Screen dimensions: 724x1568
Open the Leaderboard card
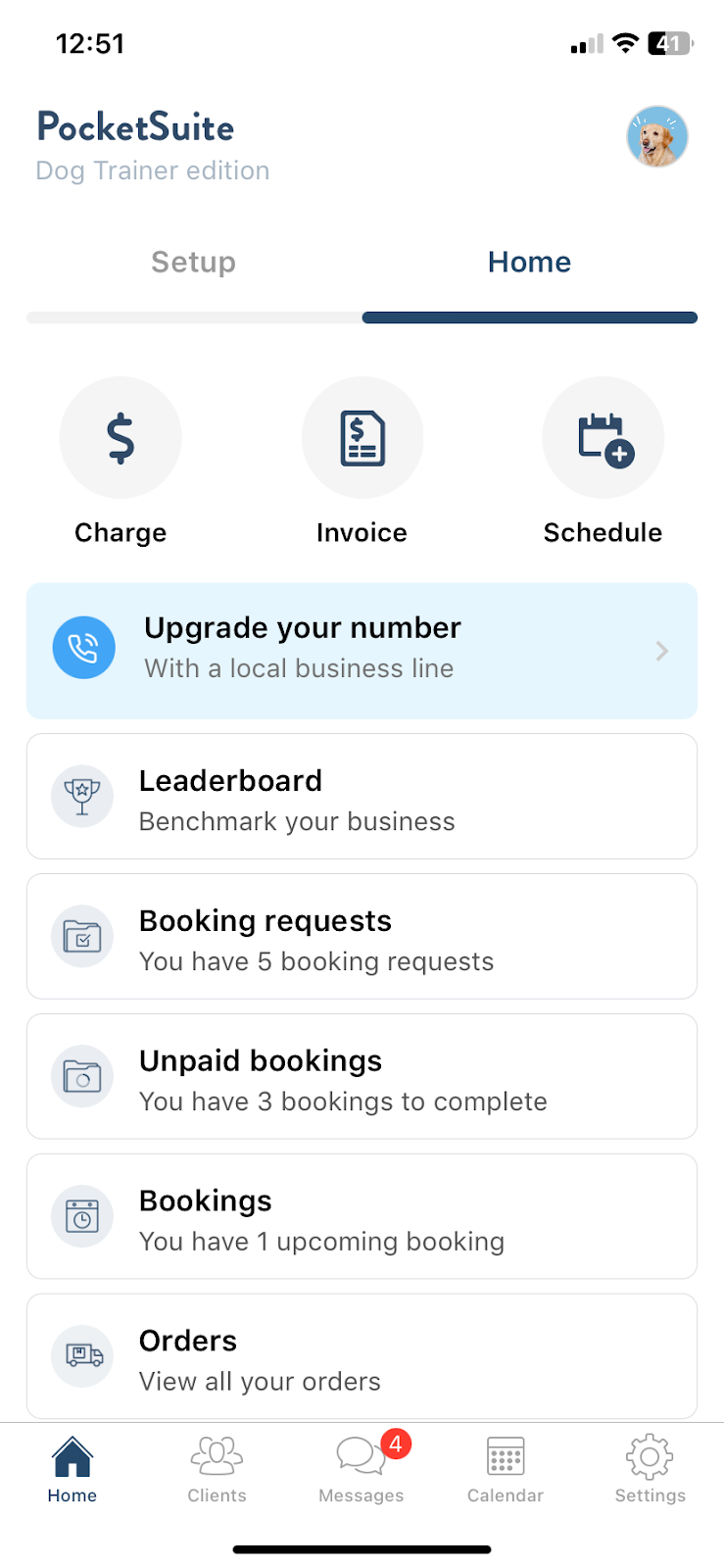[x=362, y=797]
